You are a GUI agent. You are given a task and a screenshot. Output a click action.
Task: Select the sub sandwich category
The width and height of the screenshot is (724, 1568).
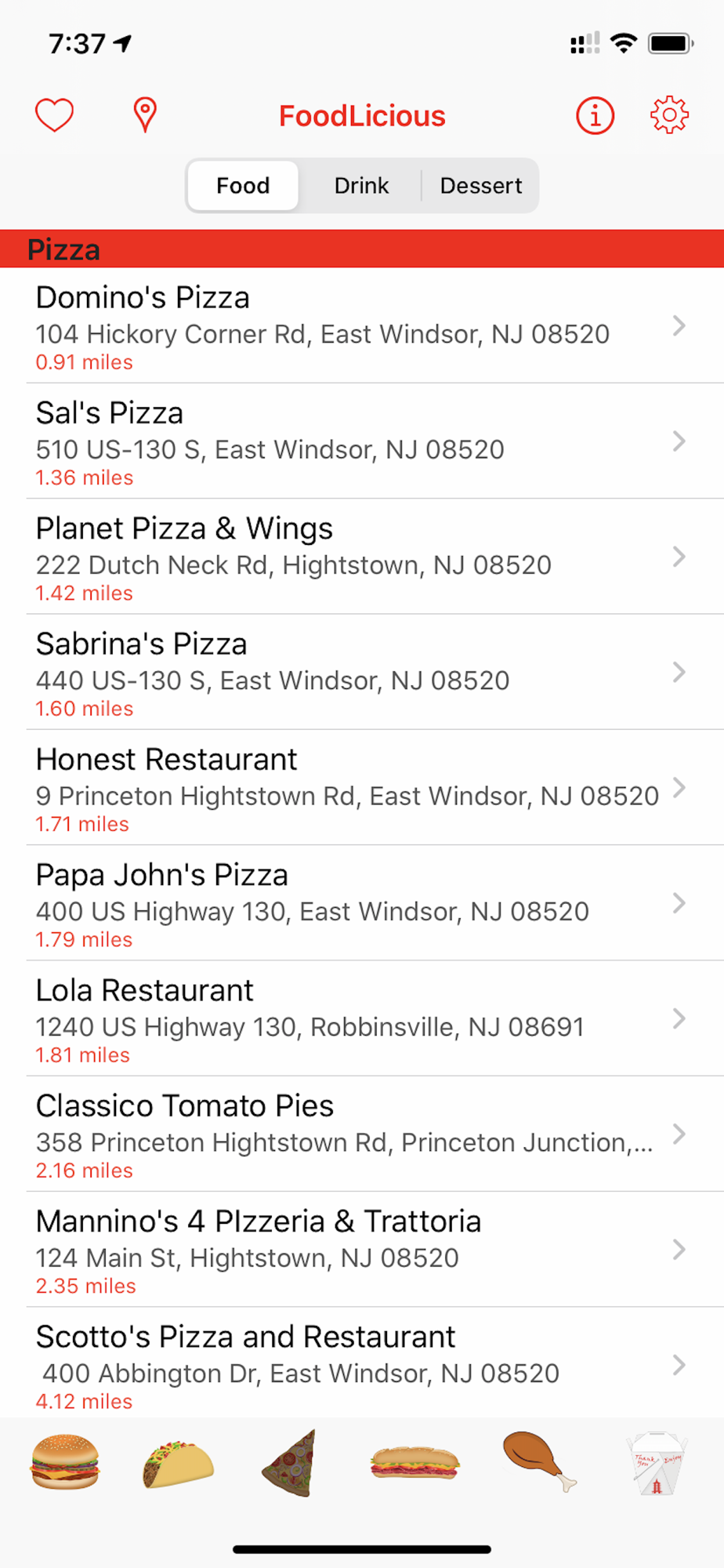(x=414, y=1463)
